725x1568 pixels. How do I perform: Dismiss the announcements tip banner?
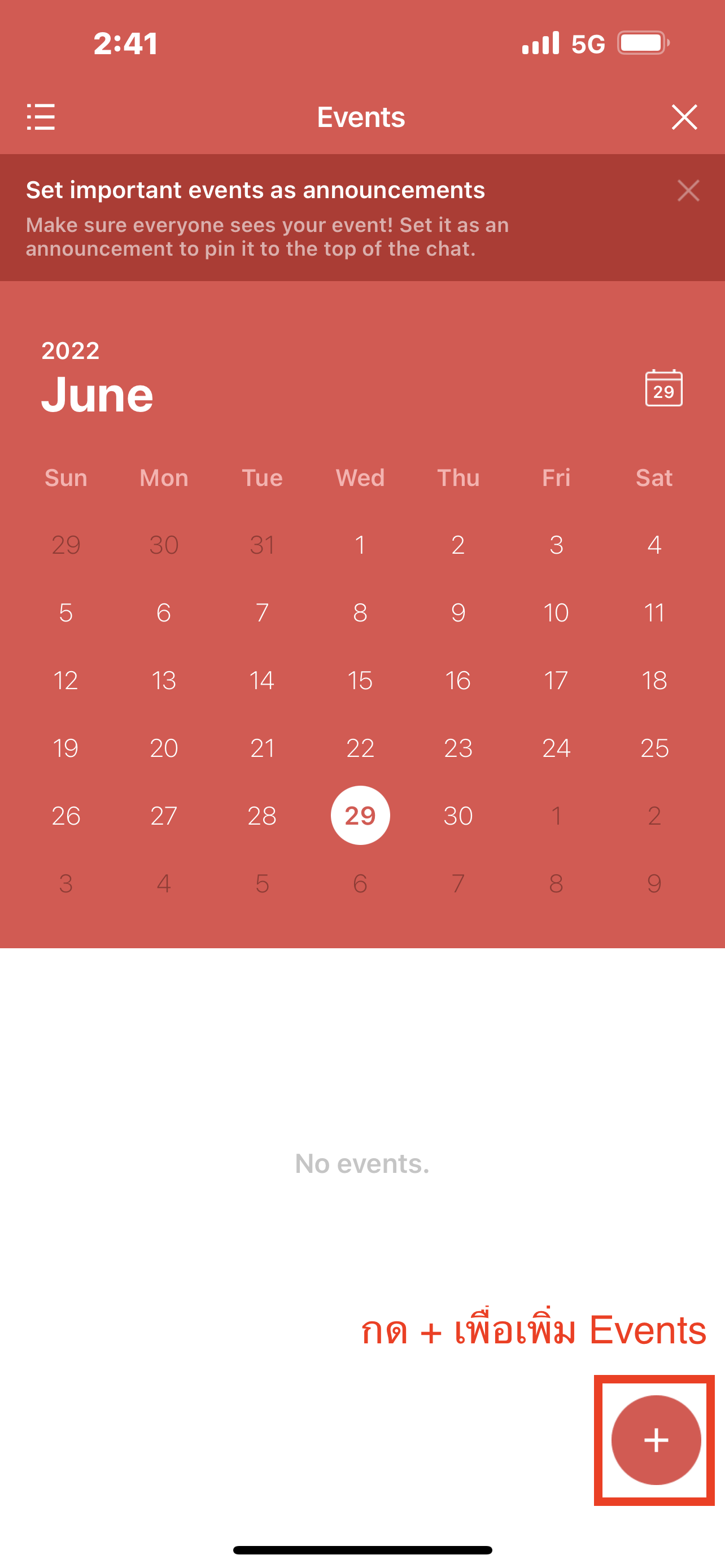click(688, 191)
